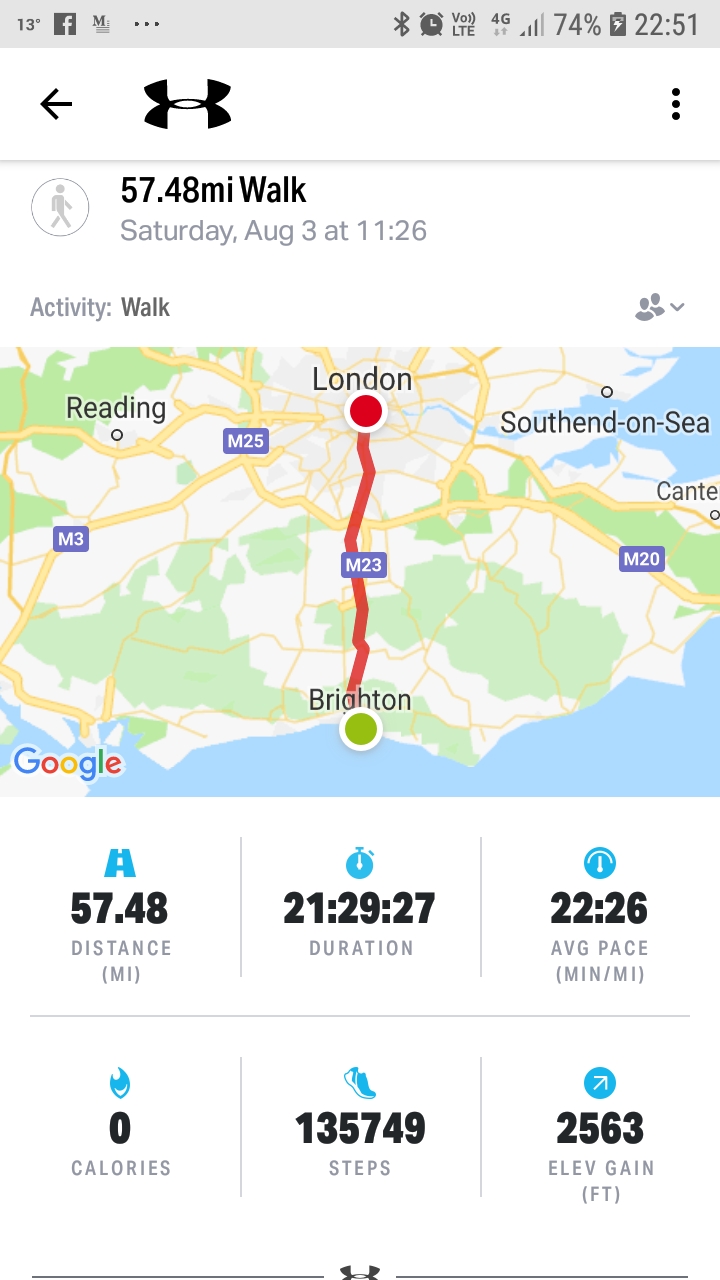Image resolution: width=720 pixels, height=1280 pixels.
Task: Open the London to Brighton route map
Action: (x=360, y=571)
